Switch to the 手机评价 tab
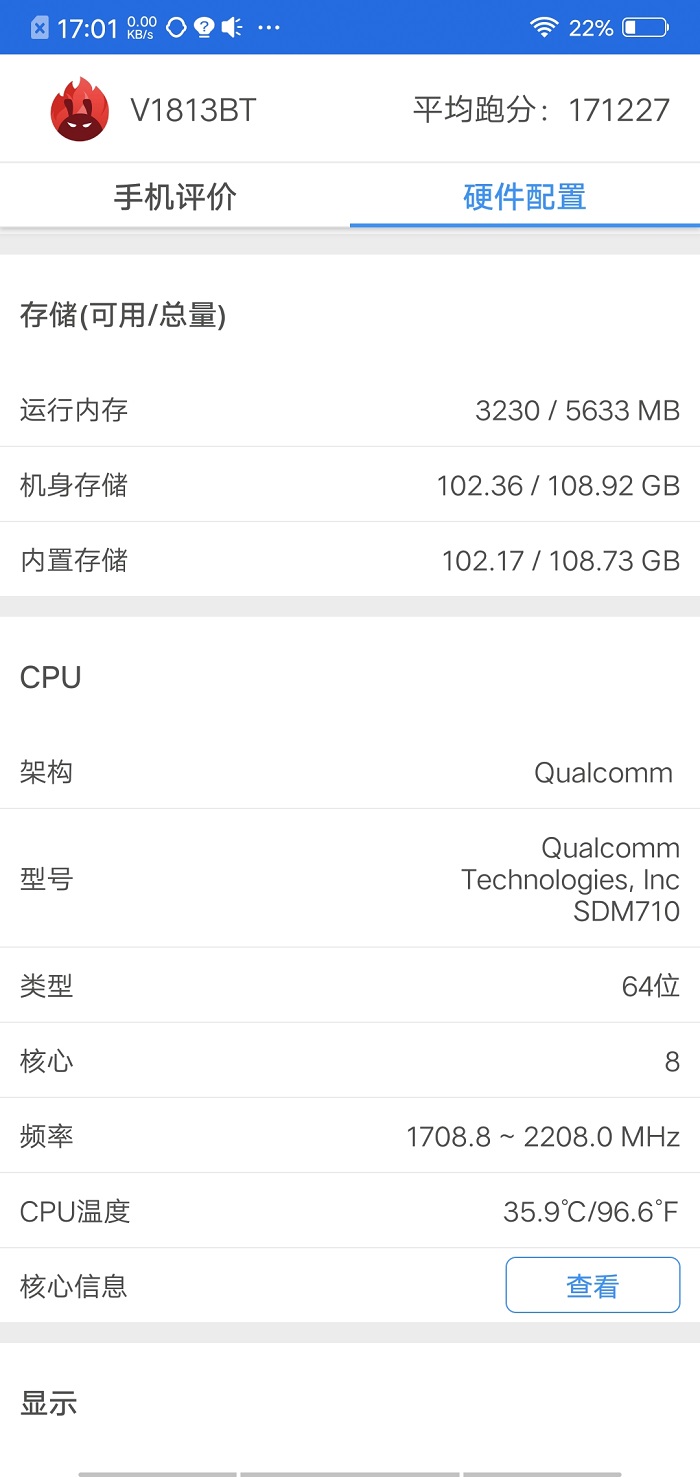 pyautogui.click(x=175, y=197)
